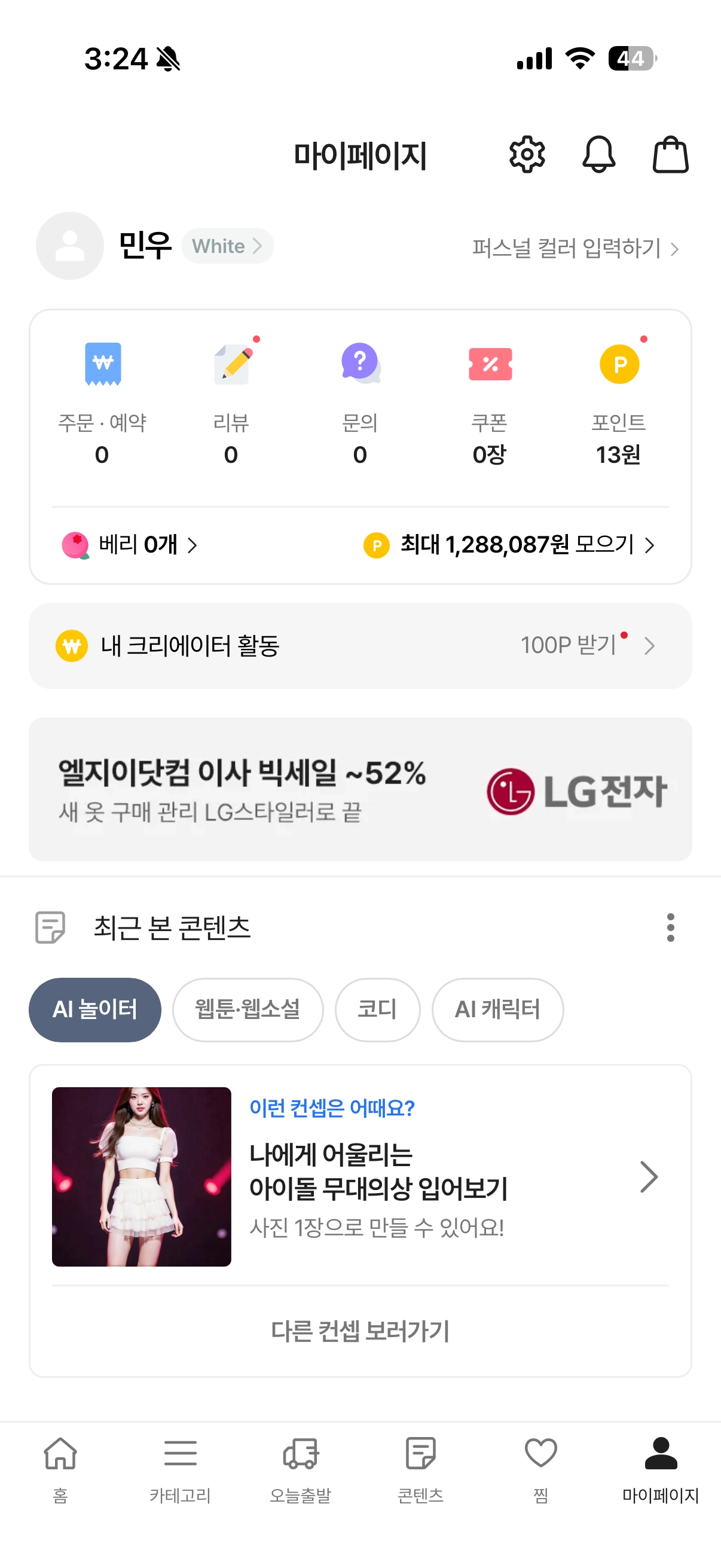Open the settings gear icon
Viewport: 721px width, 1568px height.
(x=526, y=155)
